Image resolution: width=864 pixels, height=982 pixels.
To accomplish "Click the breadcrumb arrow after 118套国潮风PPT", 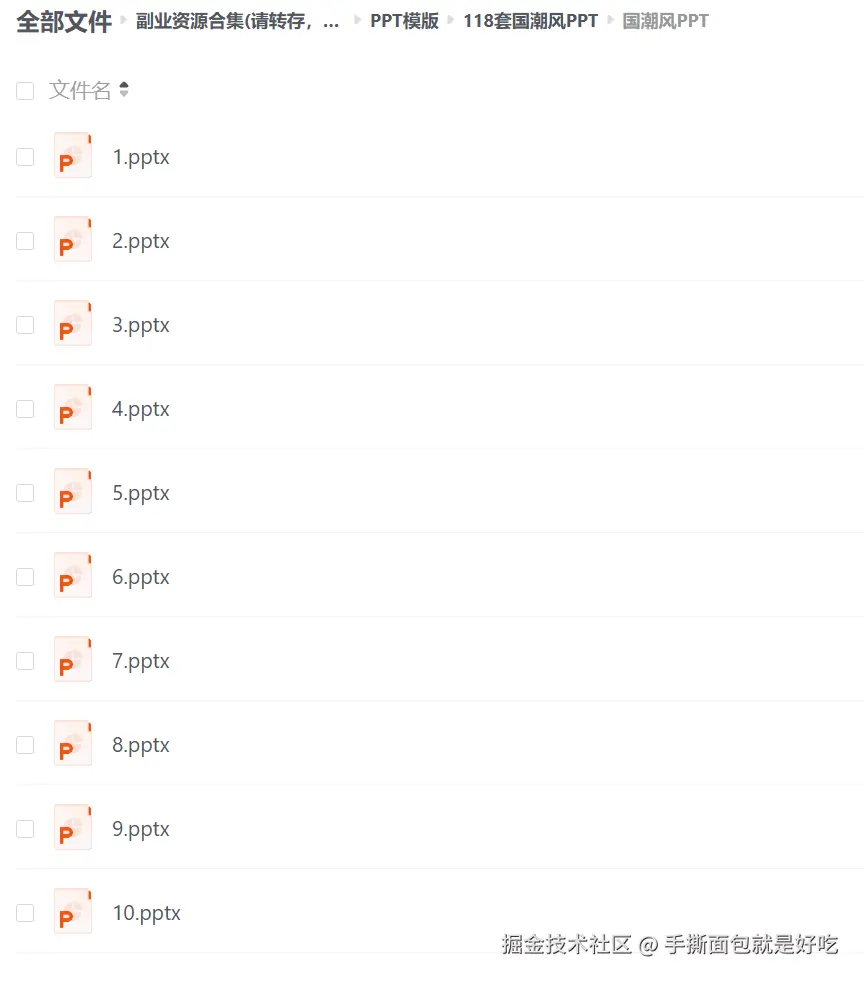I will (610, 20).
